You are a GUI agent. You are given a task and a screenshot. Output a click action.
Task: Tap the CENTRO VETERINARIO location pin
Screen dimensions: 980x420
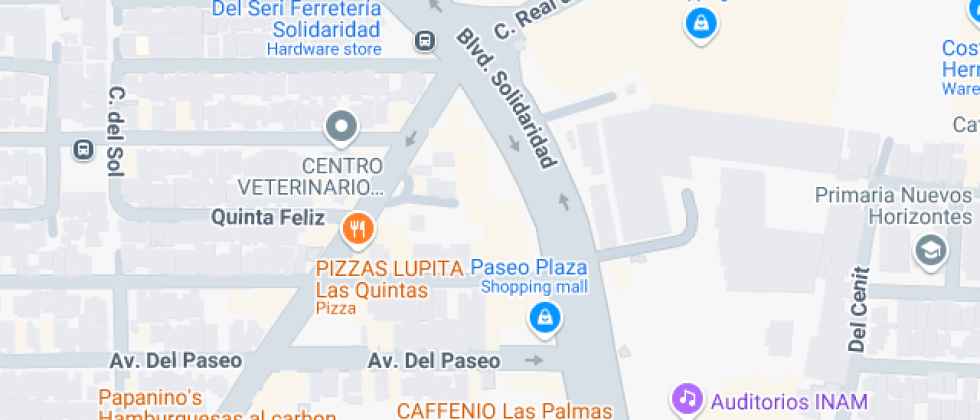point(342,127)
